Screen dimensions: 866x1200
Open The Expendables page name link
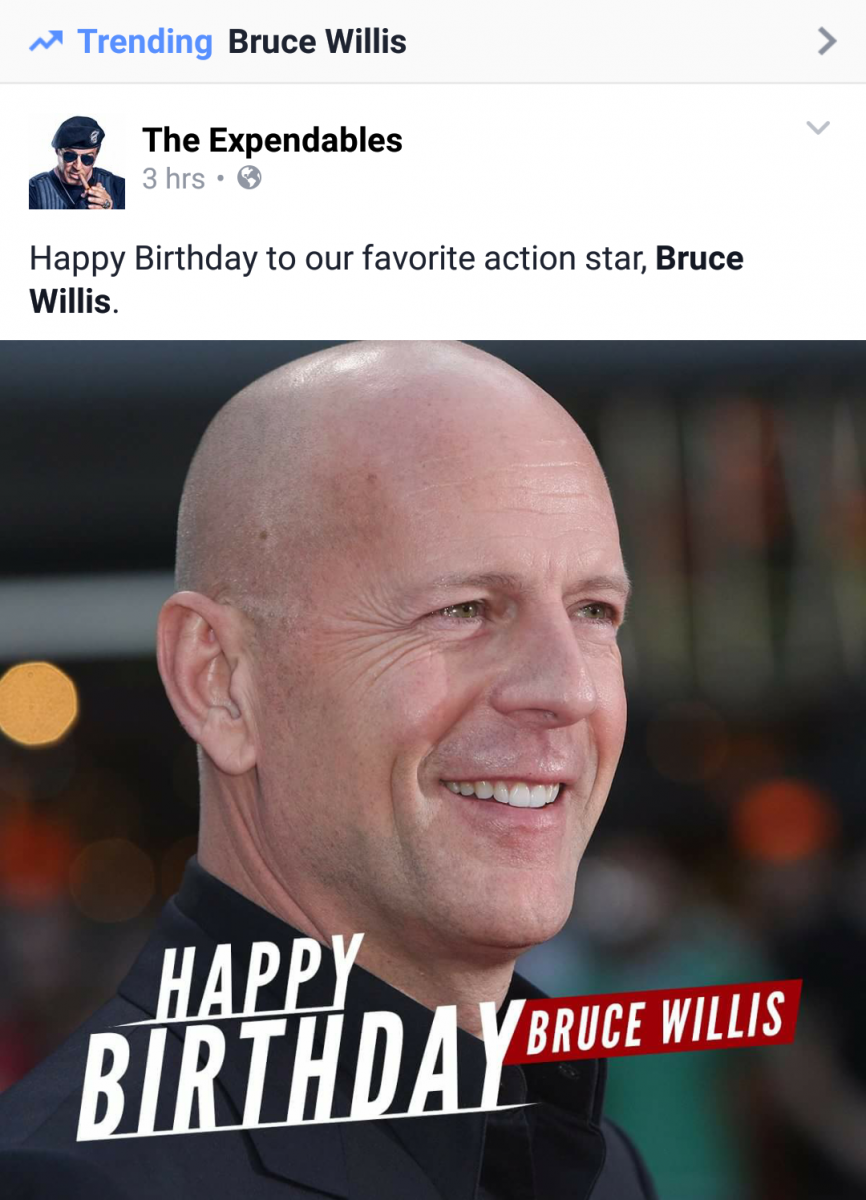(x=272, y=141)
